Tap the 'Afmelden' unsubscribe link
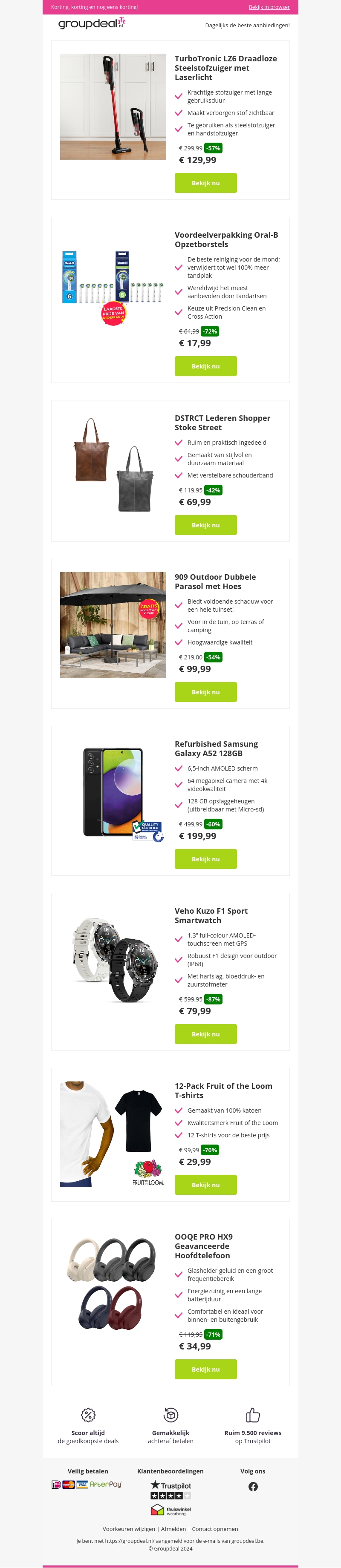Viewport: 341px width, 1568px height. click(x=173, y=1528)
